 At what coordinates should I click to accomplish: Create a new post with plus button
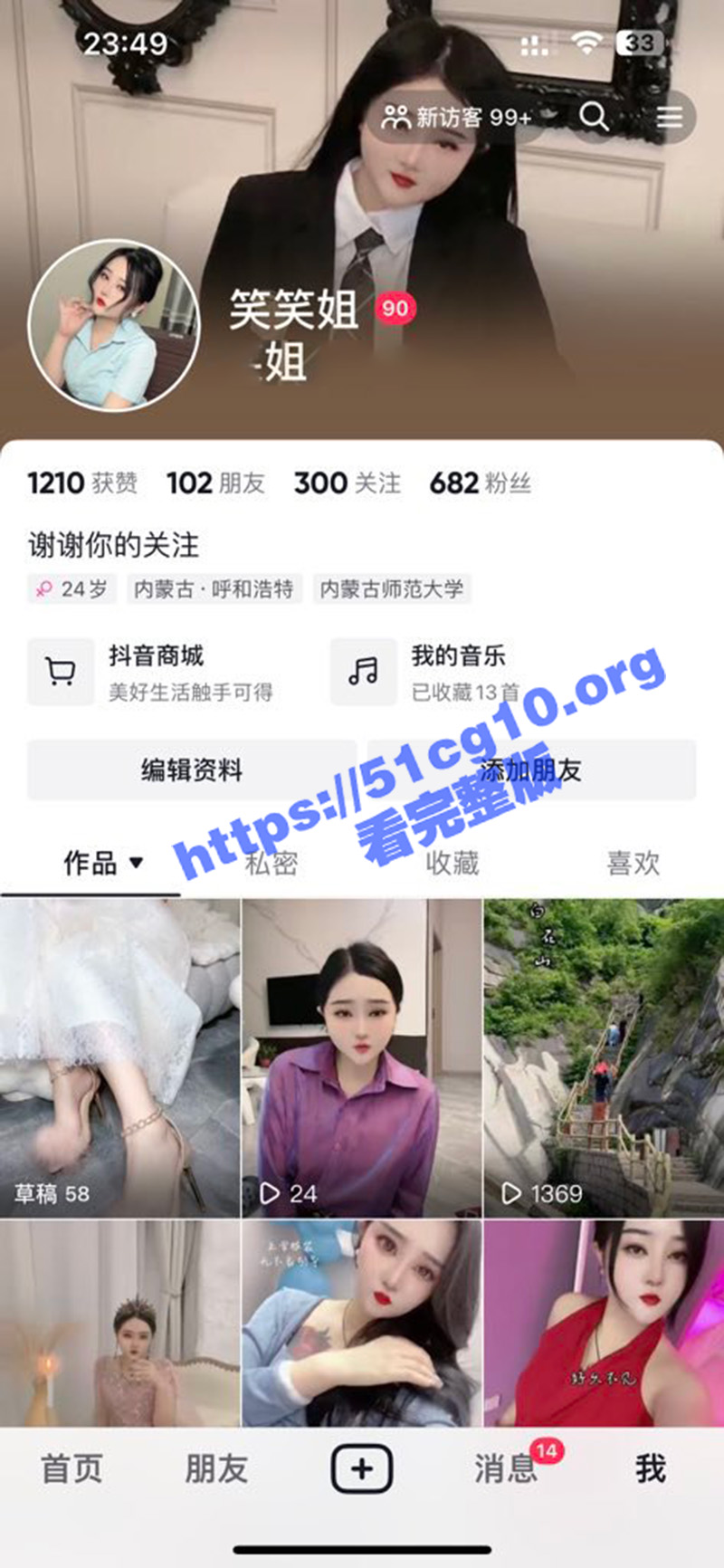[x=362, y=1468]
